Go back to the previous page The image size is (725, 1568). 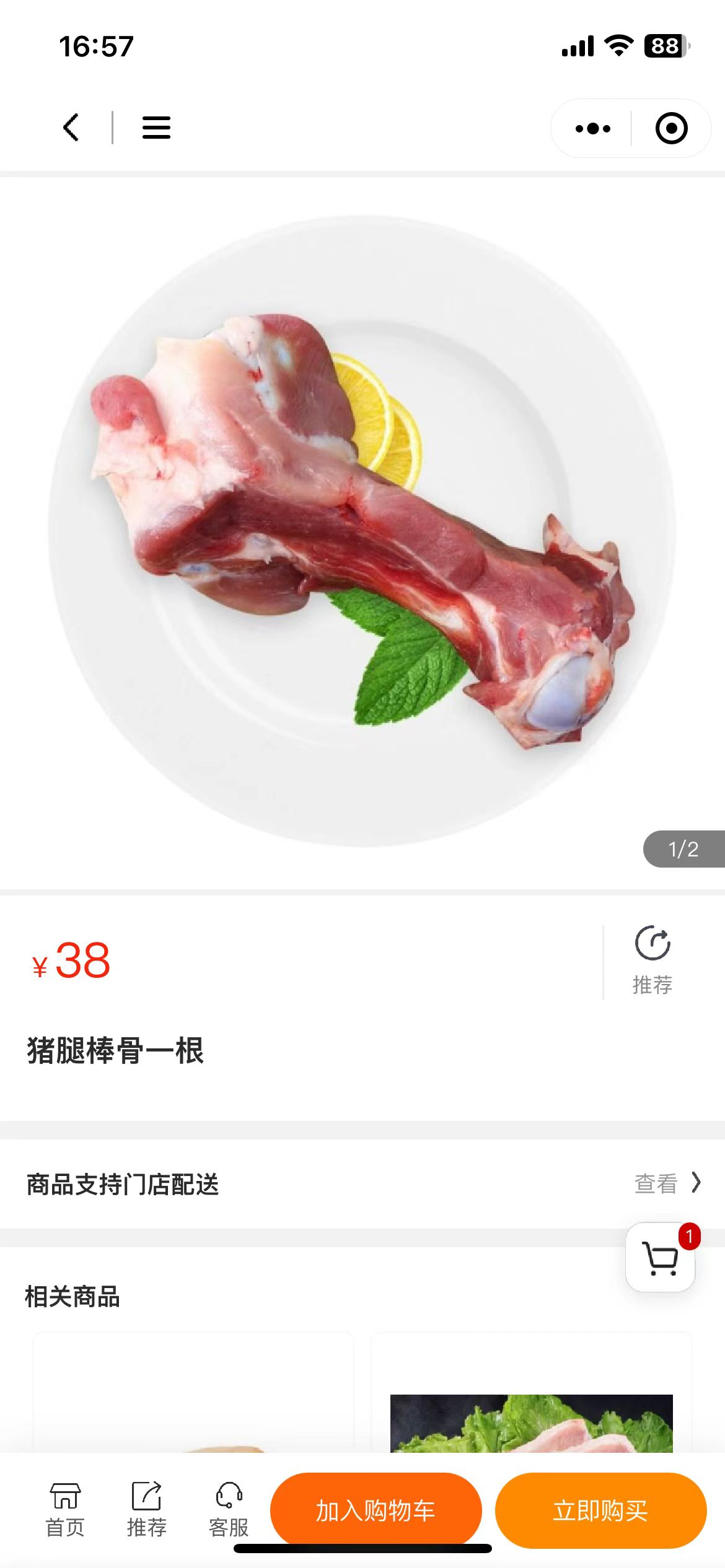(71, 128)
